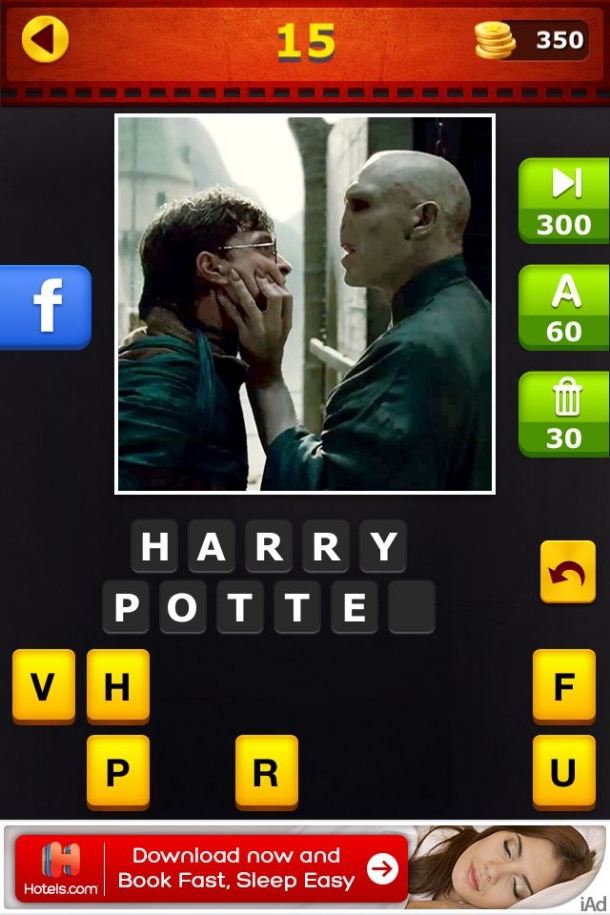Choose the yellow letter P tile
This screenshot has height=915, width=610.
pos(117,772)
